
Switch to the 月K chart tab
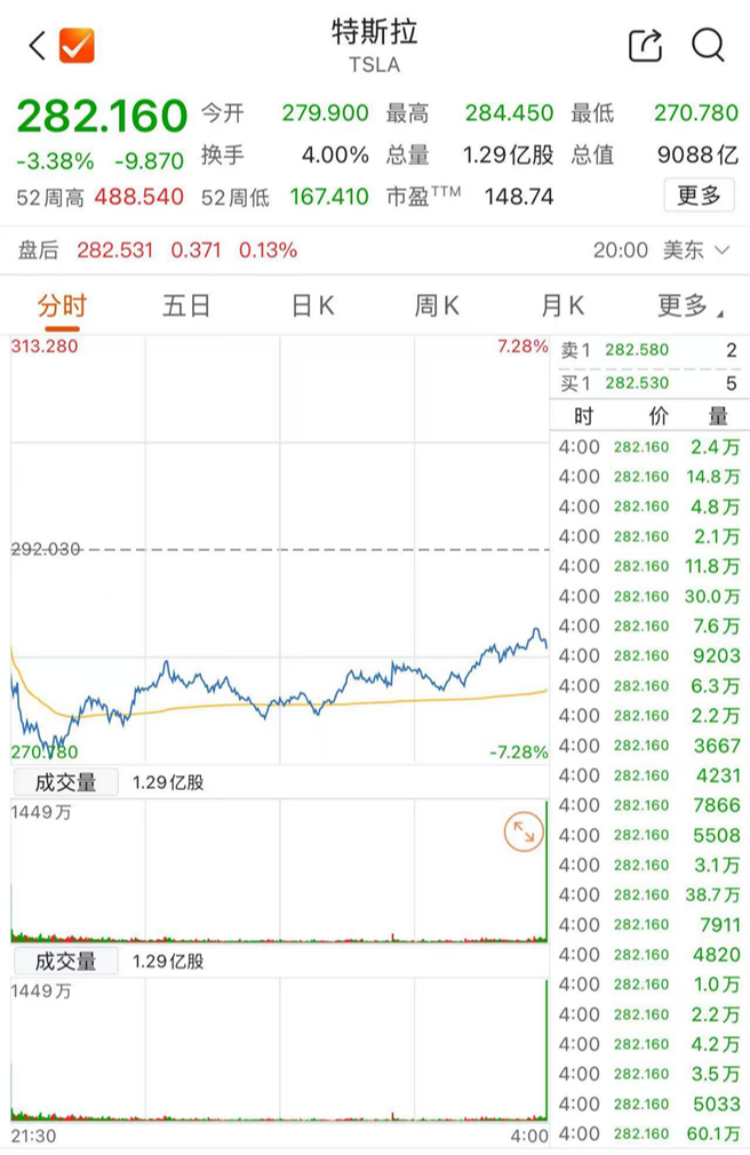[x=562, y=306]
